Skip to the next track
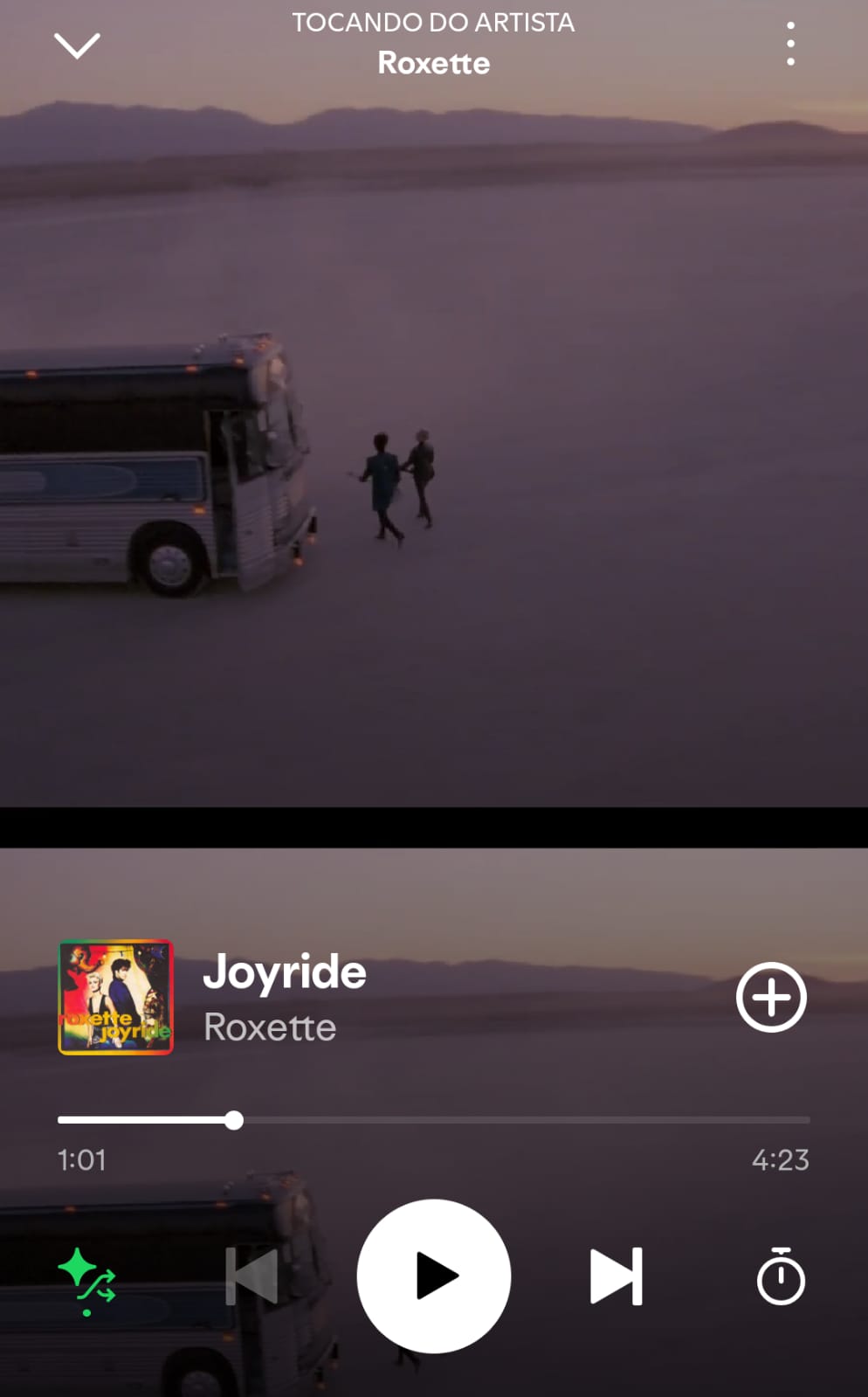 pyautogui.click(x=617, y=1276)
